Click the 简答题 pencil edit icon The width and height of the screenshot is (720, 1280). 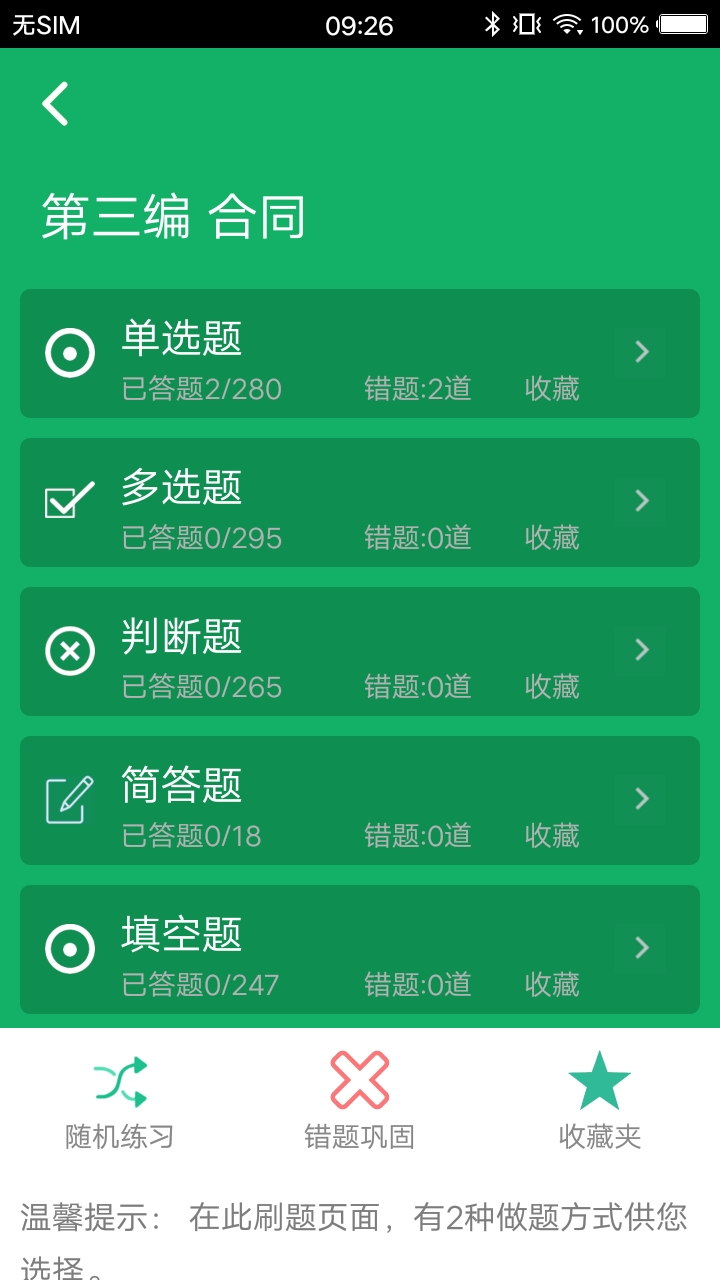click(x=69, y=799)
